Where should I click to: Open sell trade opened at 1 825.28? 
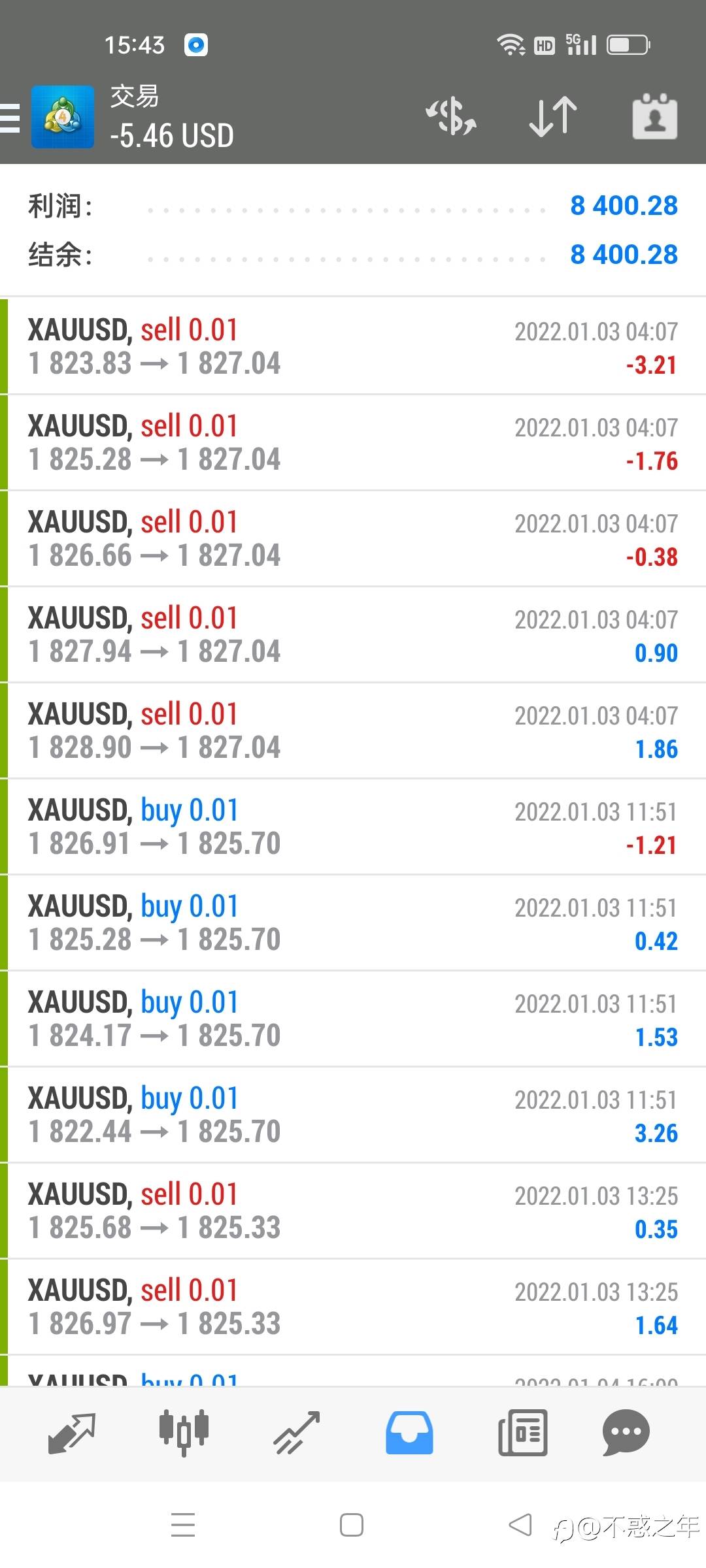353,442
